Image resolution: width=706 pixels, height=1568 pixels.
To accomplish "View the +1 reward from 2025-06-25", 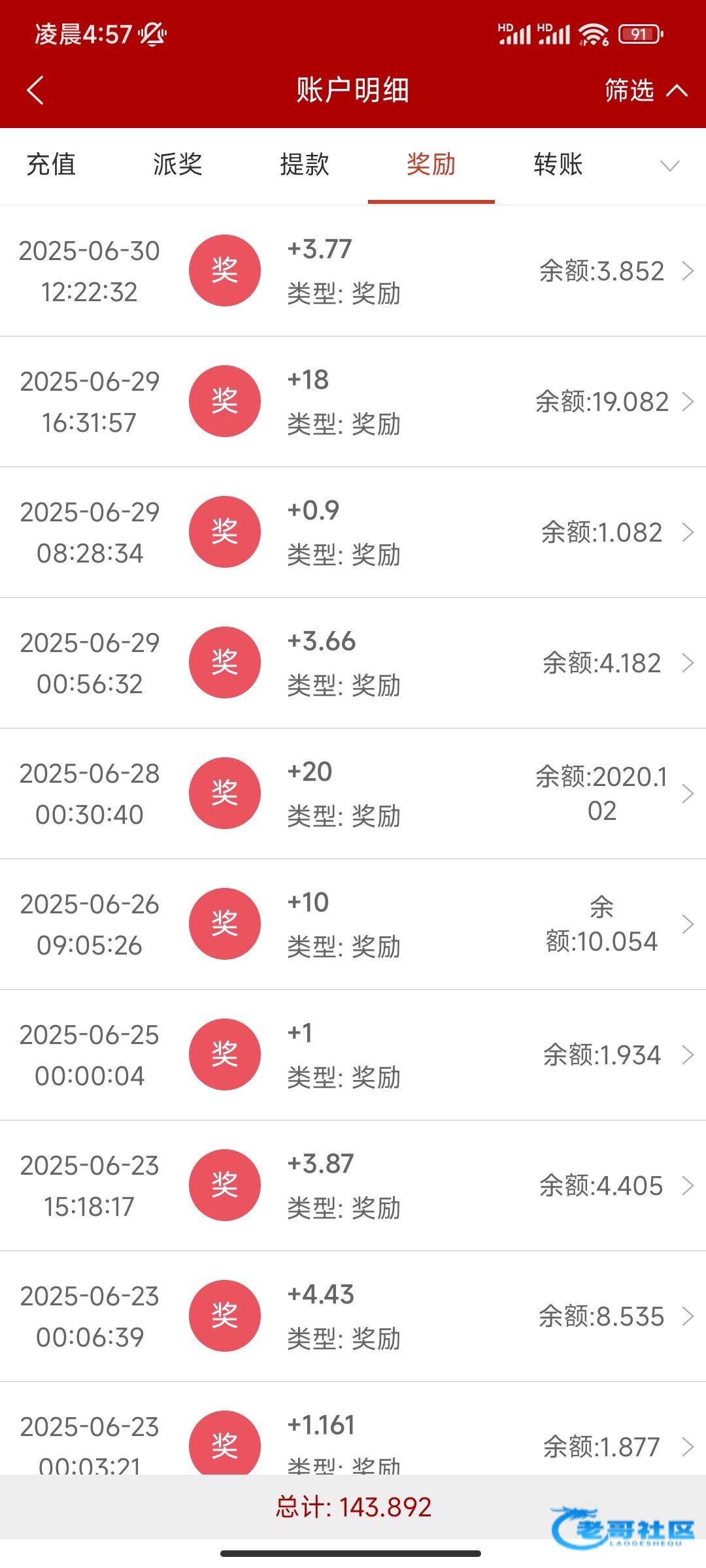I will (353, 1054).
